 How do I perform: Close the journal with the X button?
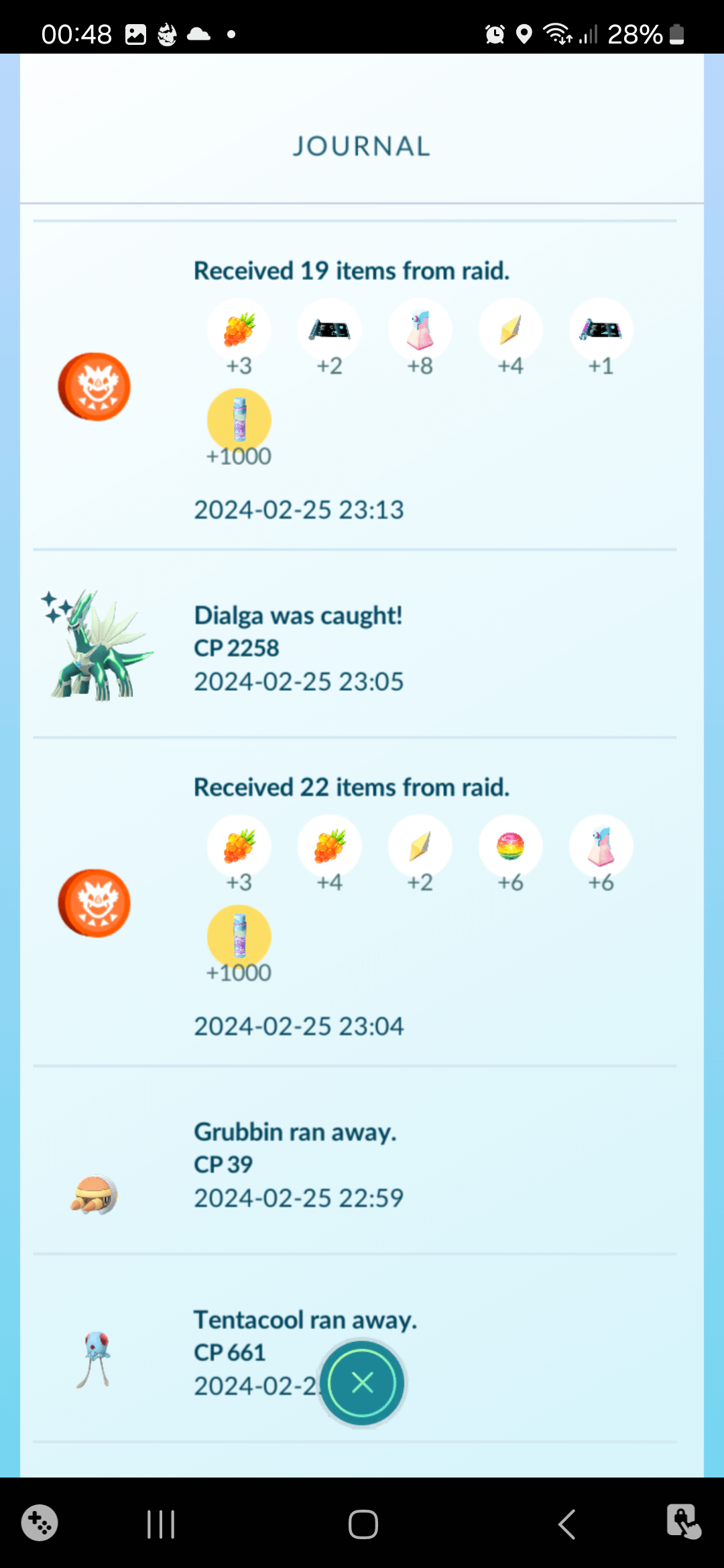[x=362, y=1382]
